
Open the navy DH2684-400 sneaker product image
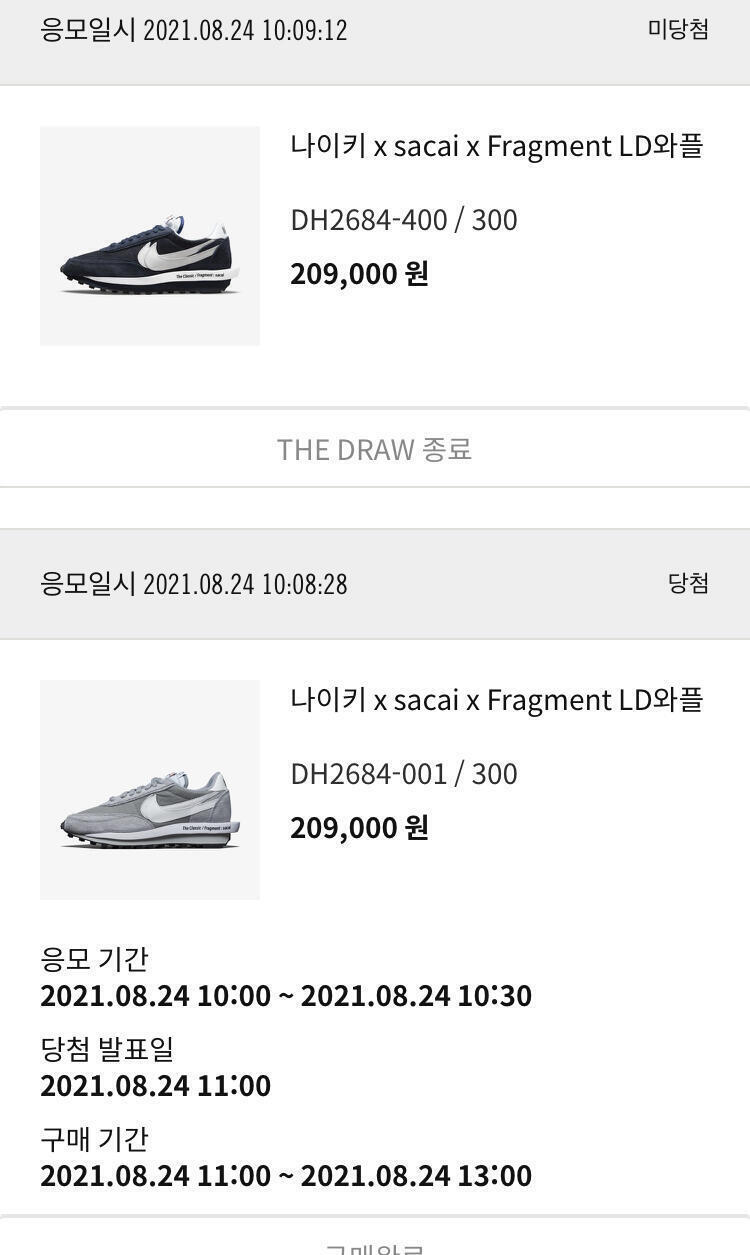click(150, 236)
